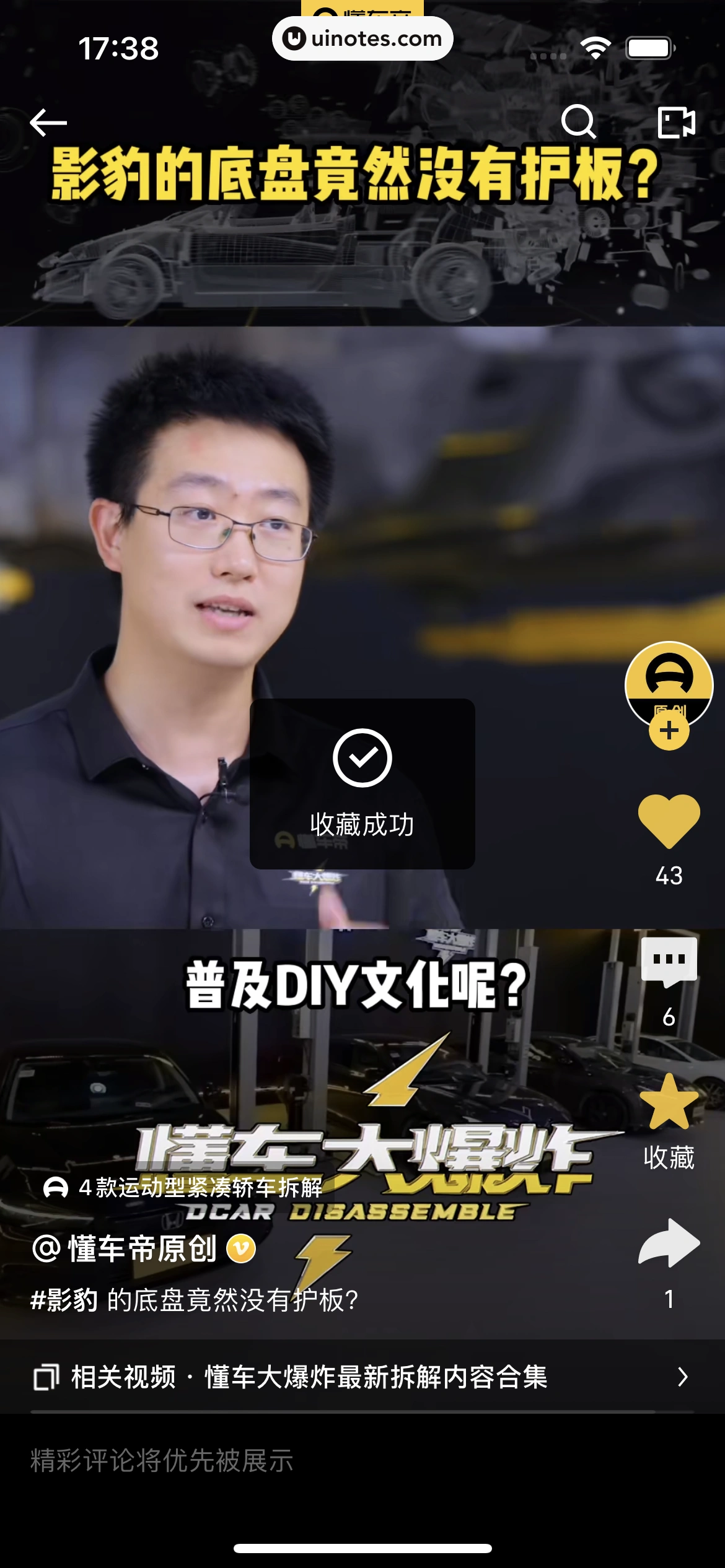The width and height of the screenshot is (725, 1568).
Task: Go back using the arrow icon
Action: pos(48,122)
